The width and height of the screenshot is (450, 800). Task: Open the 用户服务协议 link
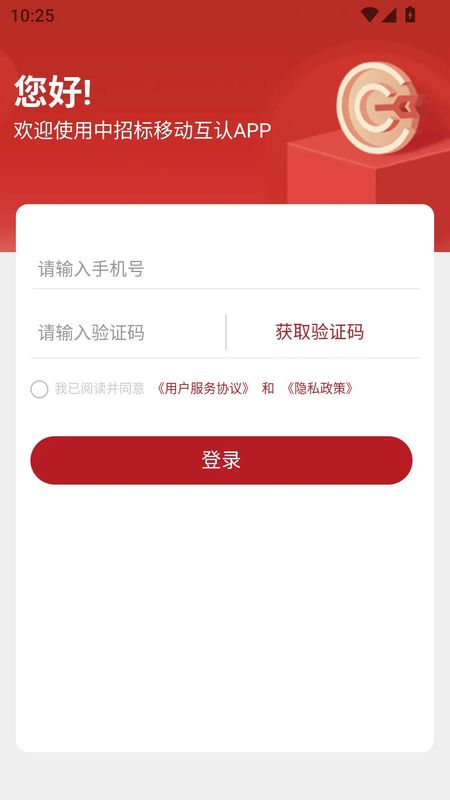[x=203, y=389]
